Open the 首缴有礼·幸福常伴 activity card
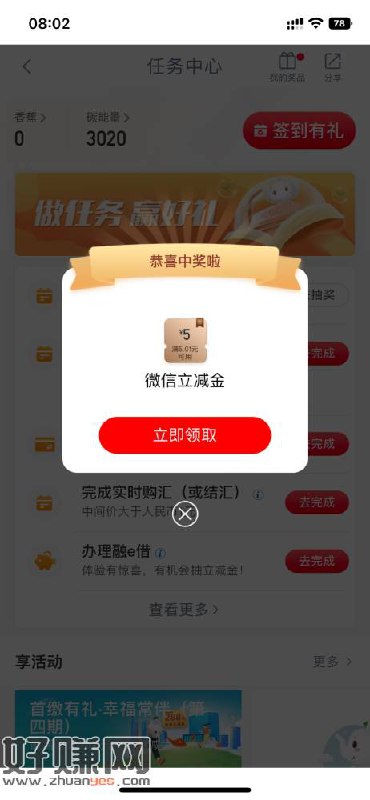The width and height of the screenshot is (370, 800). 128,729
